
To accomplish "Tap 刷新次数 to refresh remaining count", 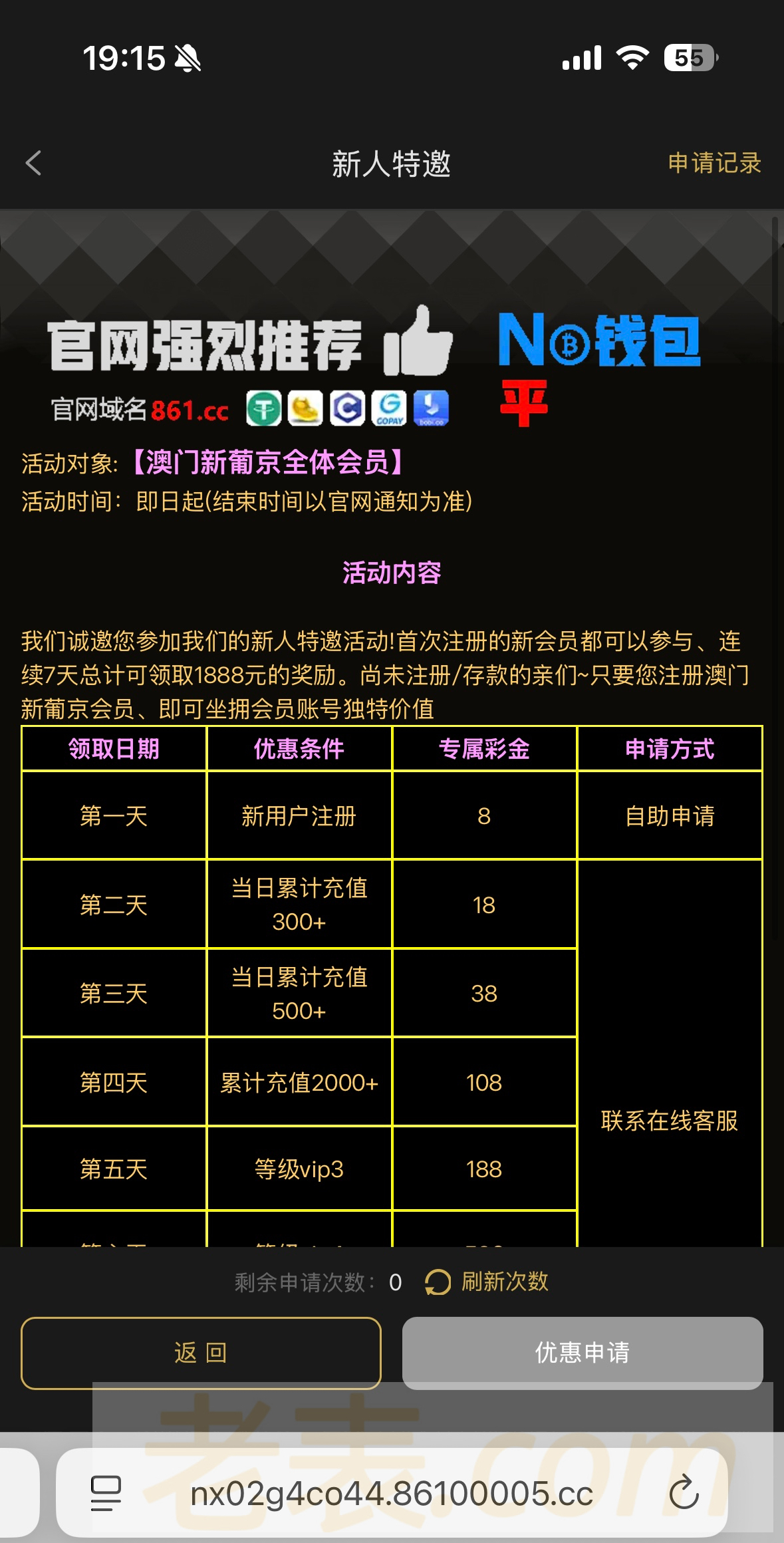I will click(487, 1282).
